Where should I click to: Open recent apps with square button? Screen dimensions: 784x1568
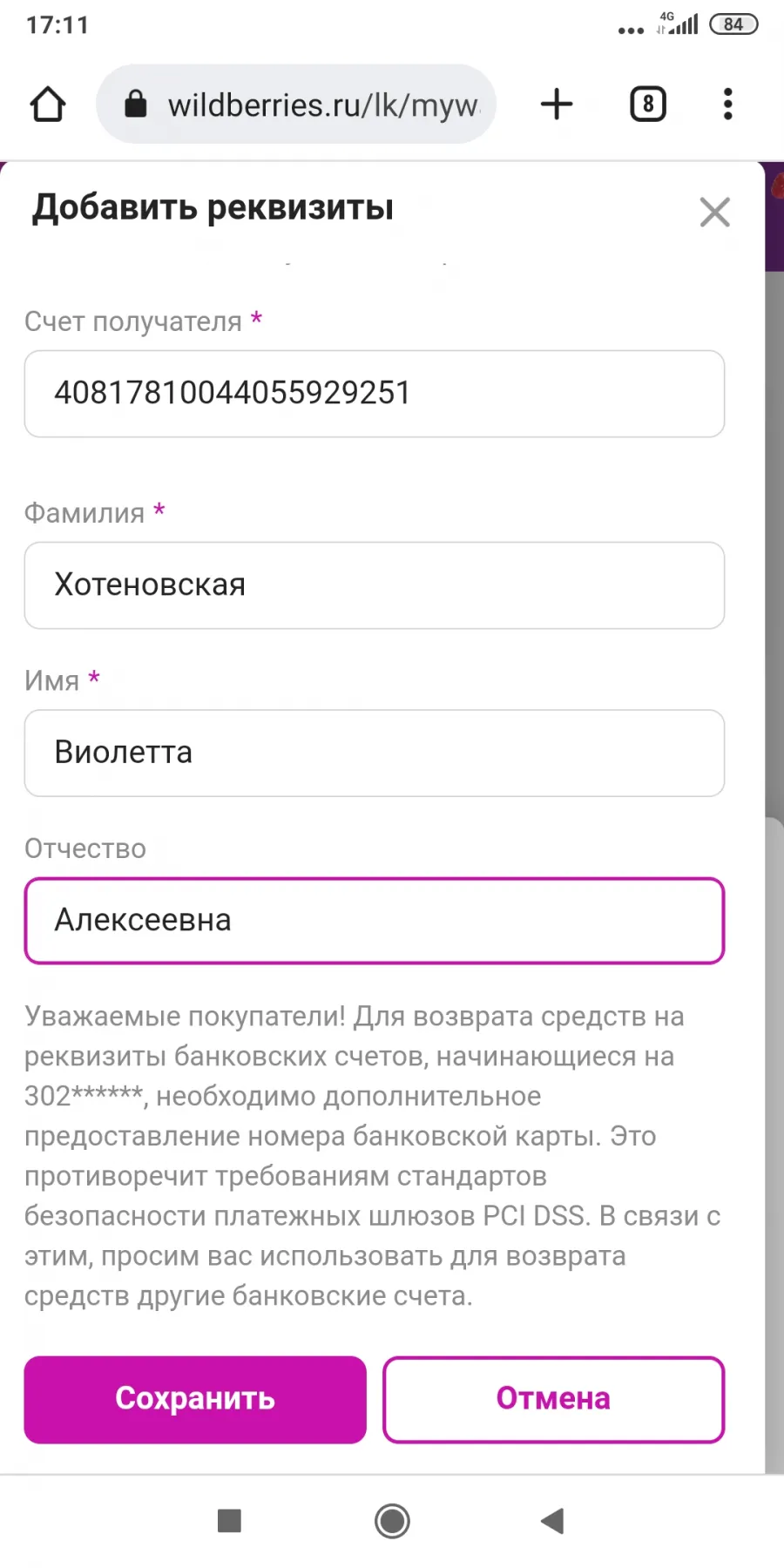(229, 1521)
